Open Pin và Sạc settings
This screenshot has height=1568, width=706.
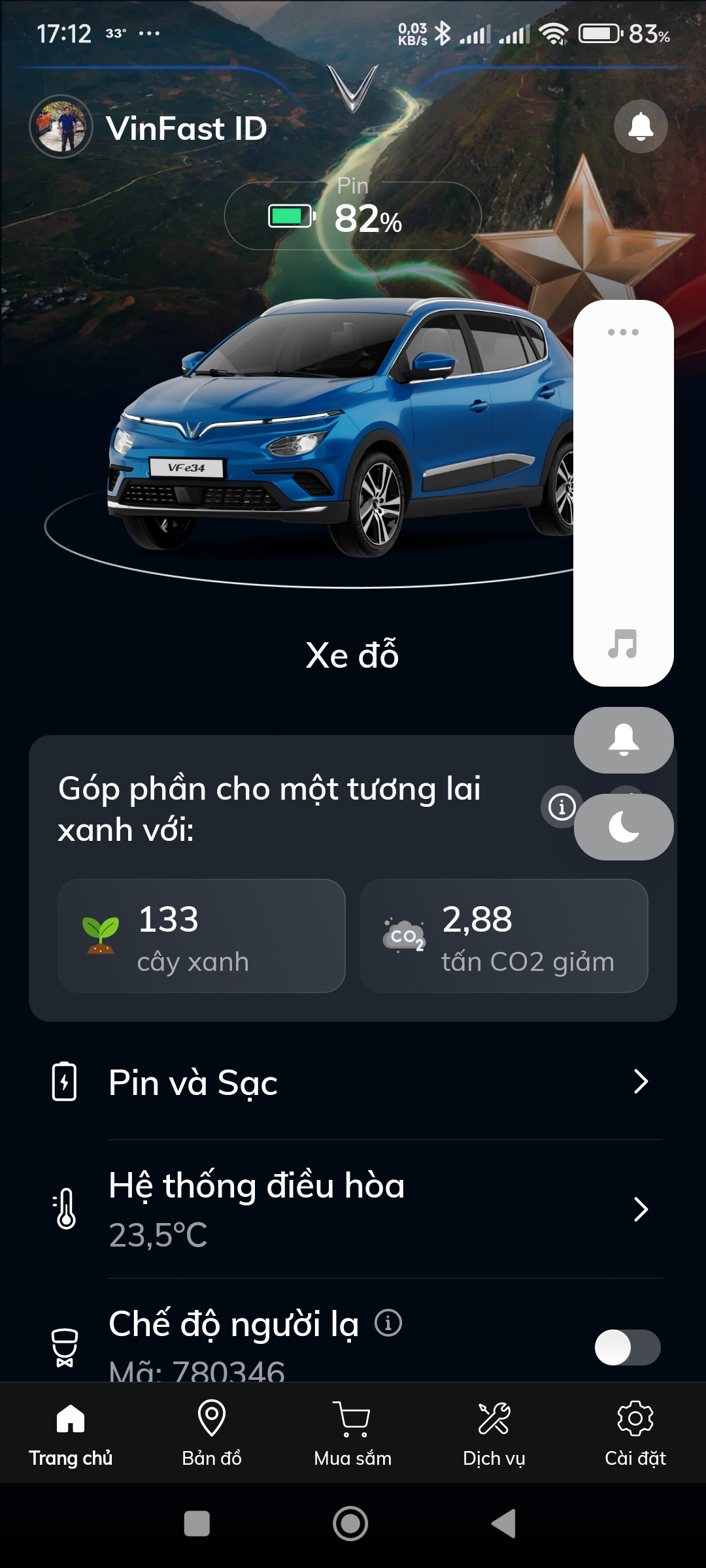coord(353,1082)
